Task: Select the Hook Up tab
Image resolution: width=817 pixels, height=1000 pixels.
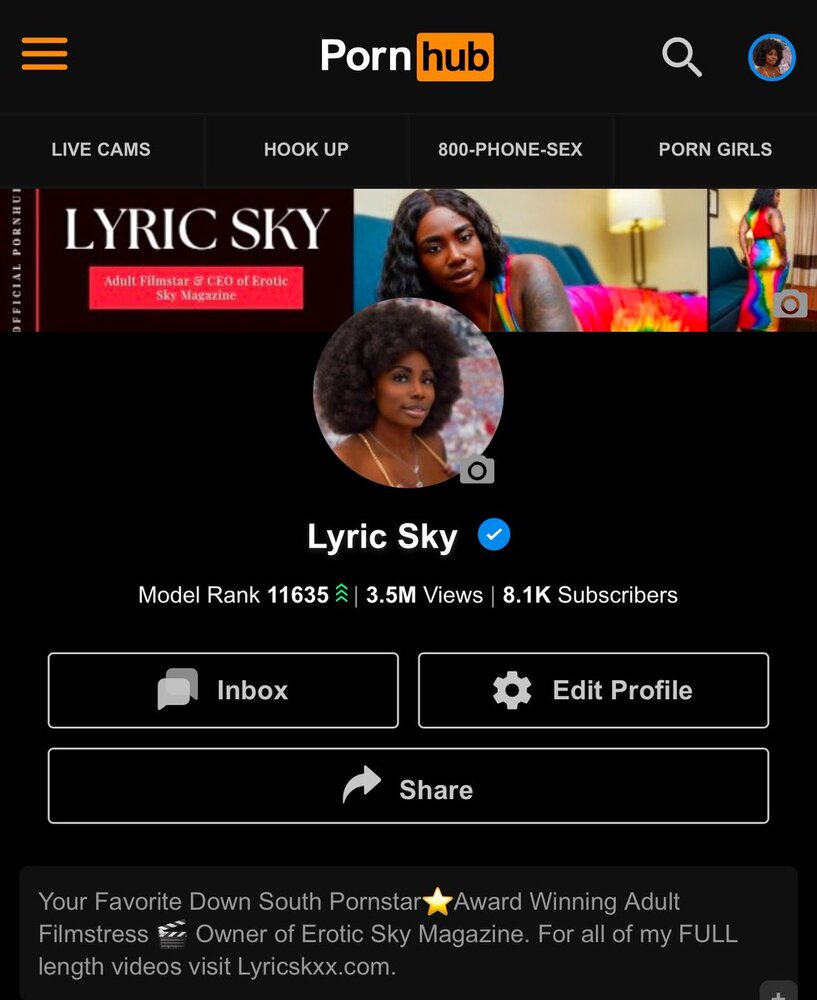Action: click(x=306, y=150)
